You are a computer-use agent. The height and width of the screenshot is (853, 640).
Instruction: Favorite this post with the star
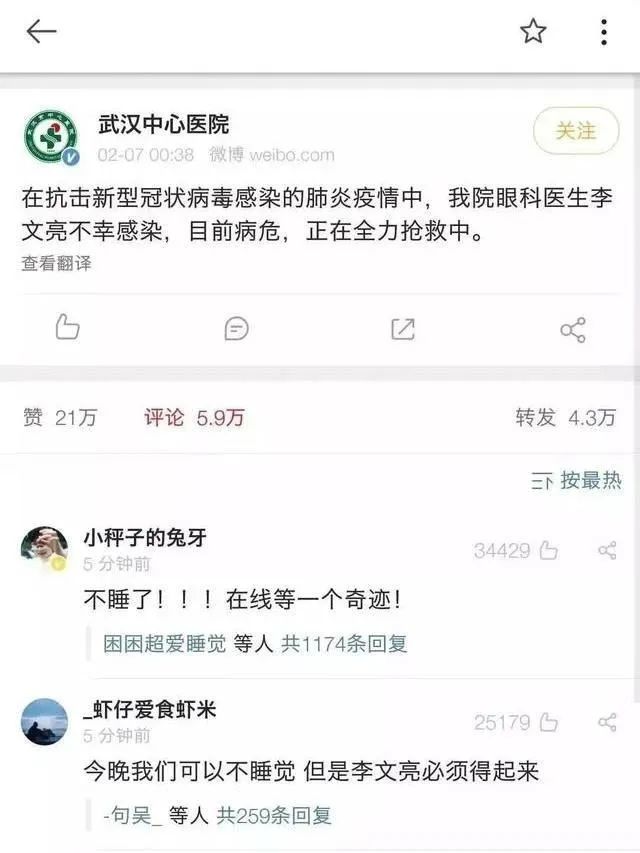(x=533, y=32)
